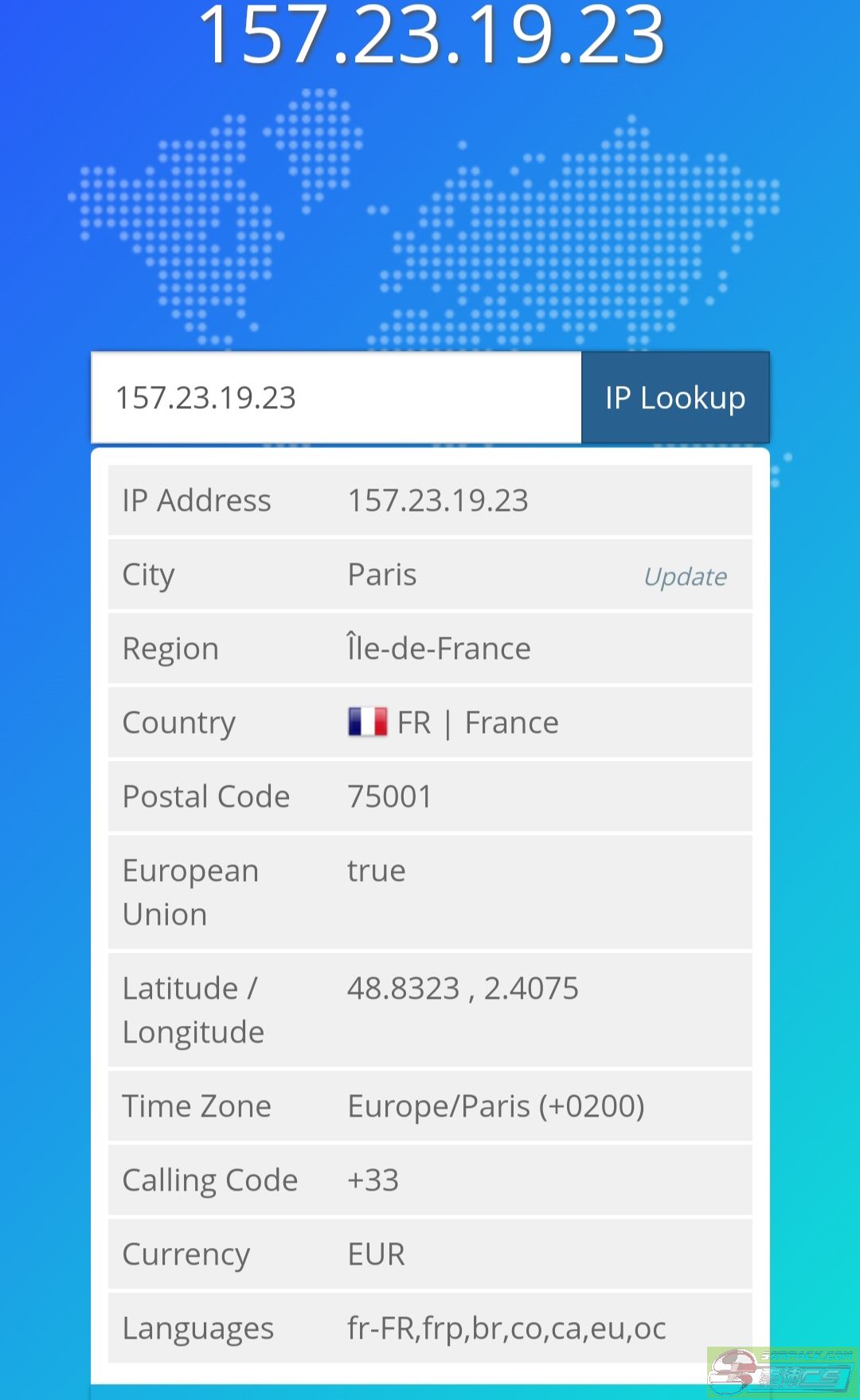Viewport: 860px width, 1400px height.
Task: Tap the IP Lookup button
Action: click(675, 397)
